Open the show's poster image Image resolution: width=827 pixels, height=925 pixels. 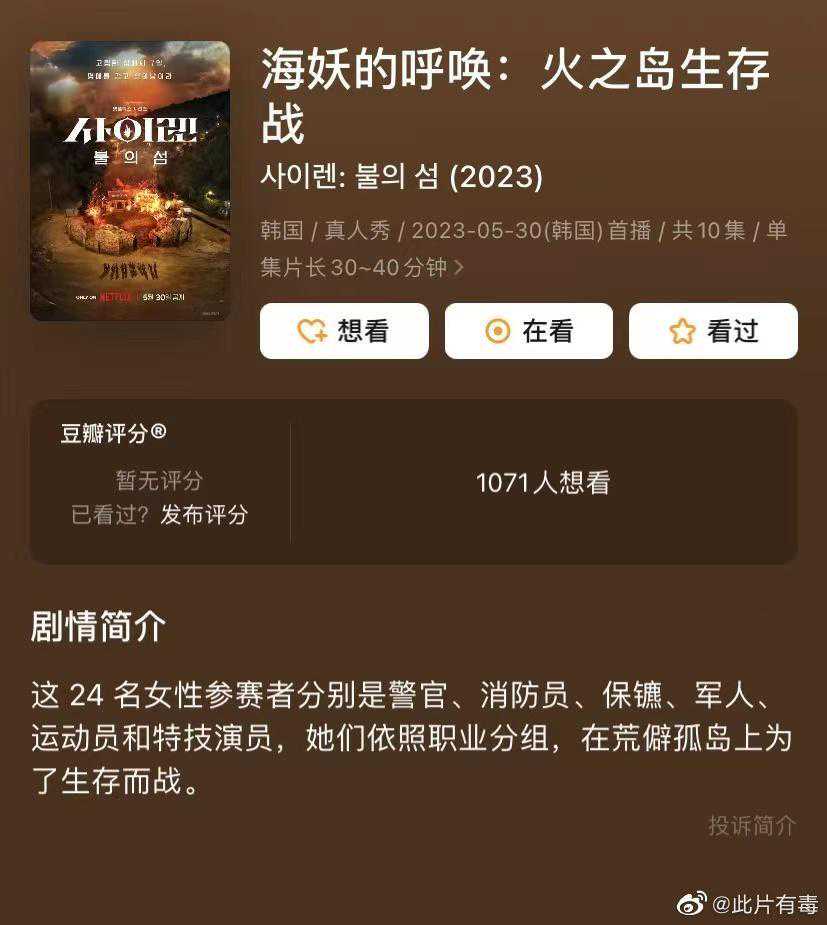130,181
